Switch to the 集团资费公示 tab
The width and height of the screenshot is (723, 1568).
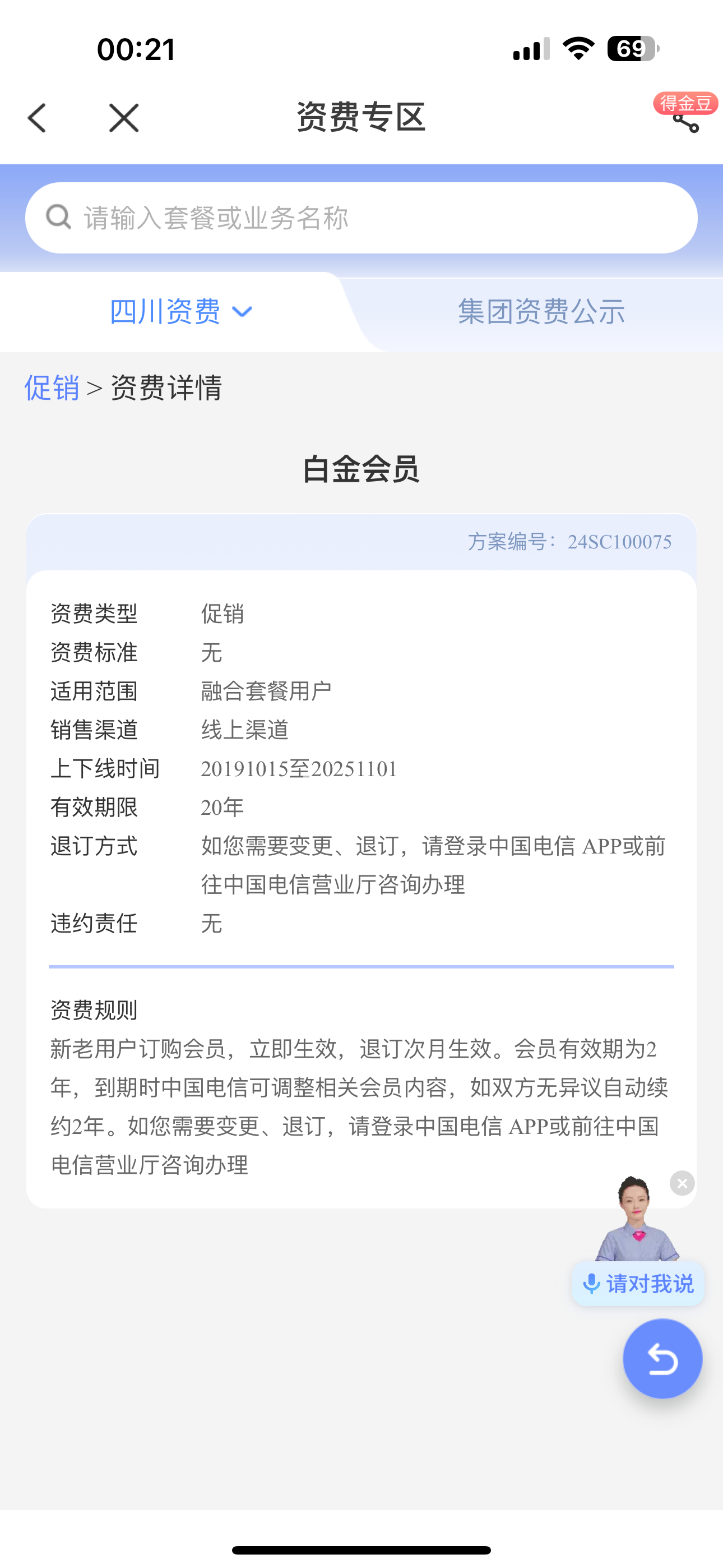pos(541,312)
